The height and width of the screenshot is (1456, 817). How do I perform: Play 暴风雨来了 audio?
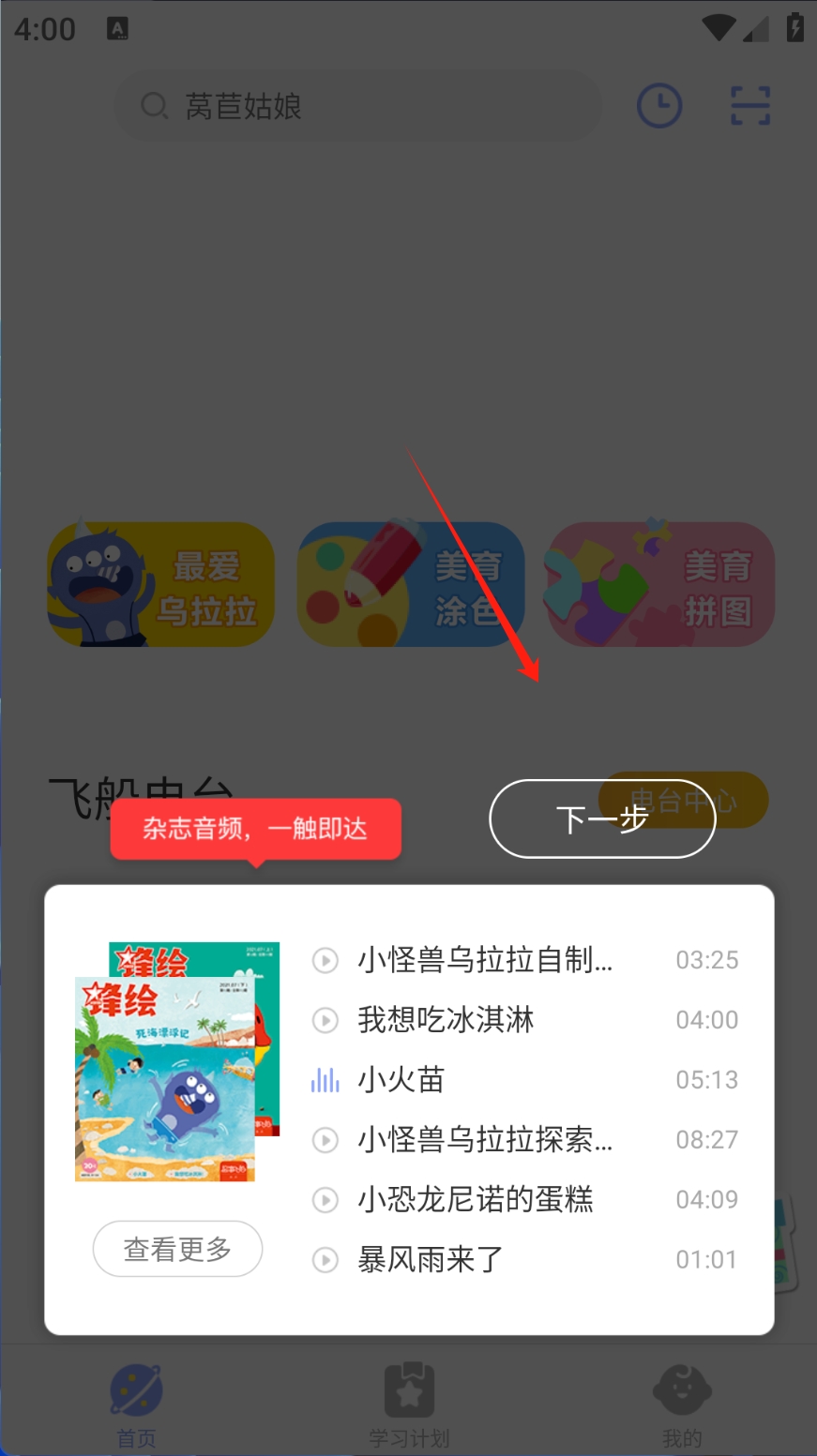coord(431,1260)
